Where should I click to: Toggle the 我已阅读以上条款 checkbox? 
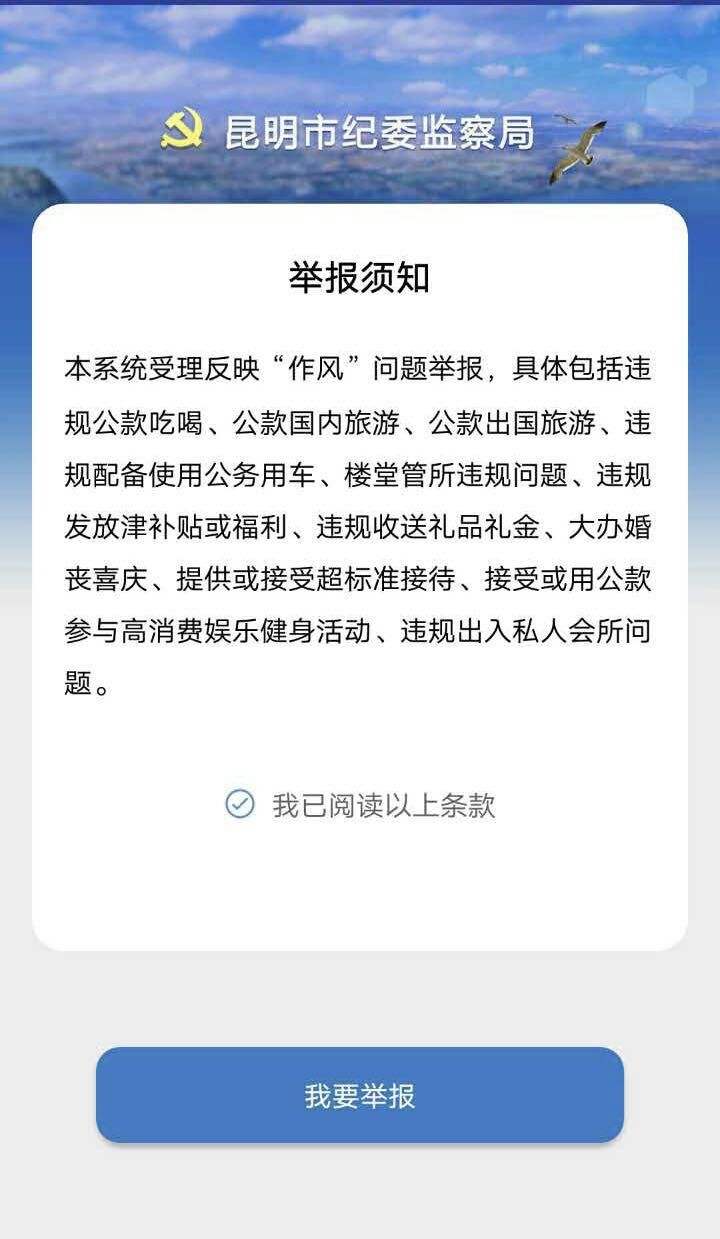240,804
